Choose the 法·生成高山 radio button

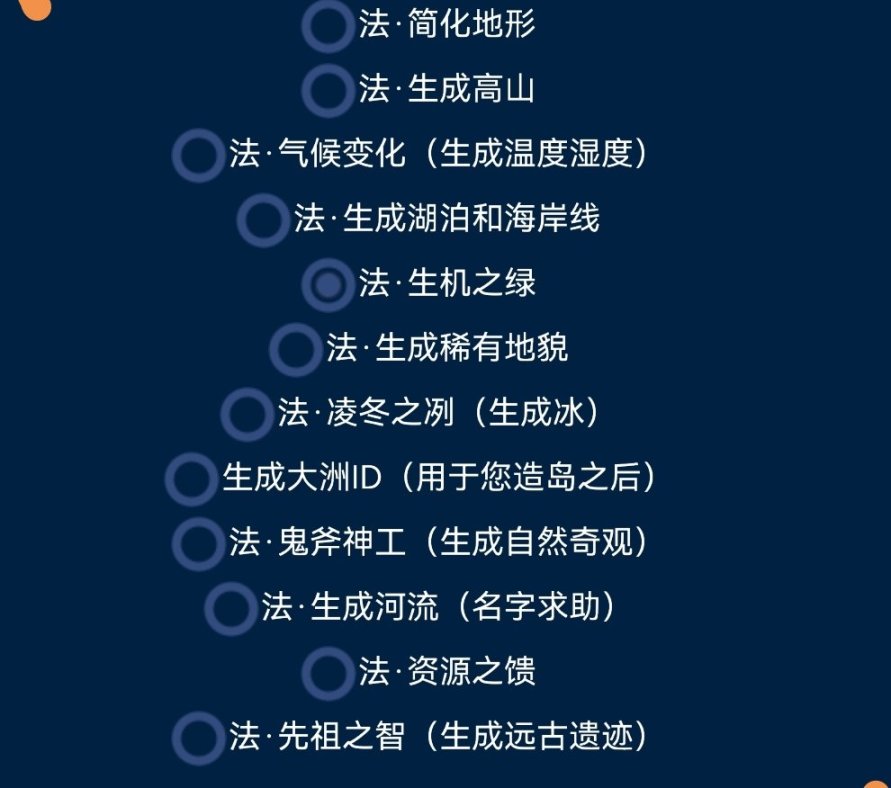[x=328, y=91]
